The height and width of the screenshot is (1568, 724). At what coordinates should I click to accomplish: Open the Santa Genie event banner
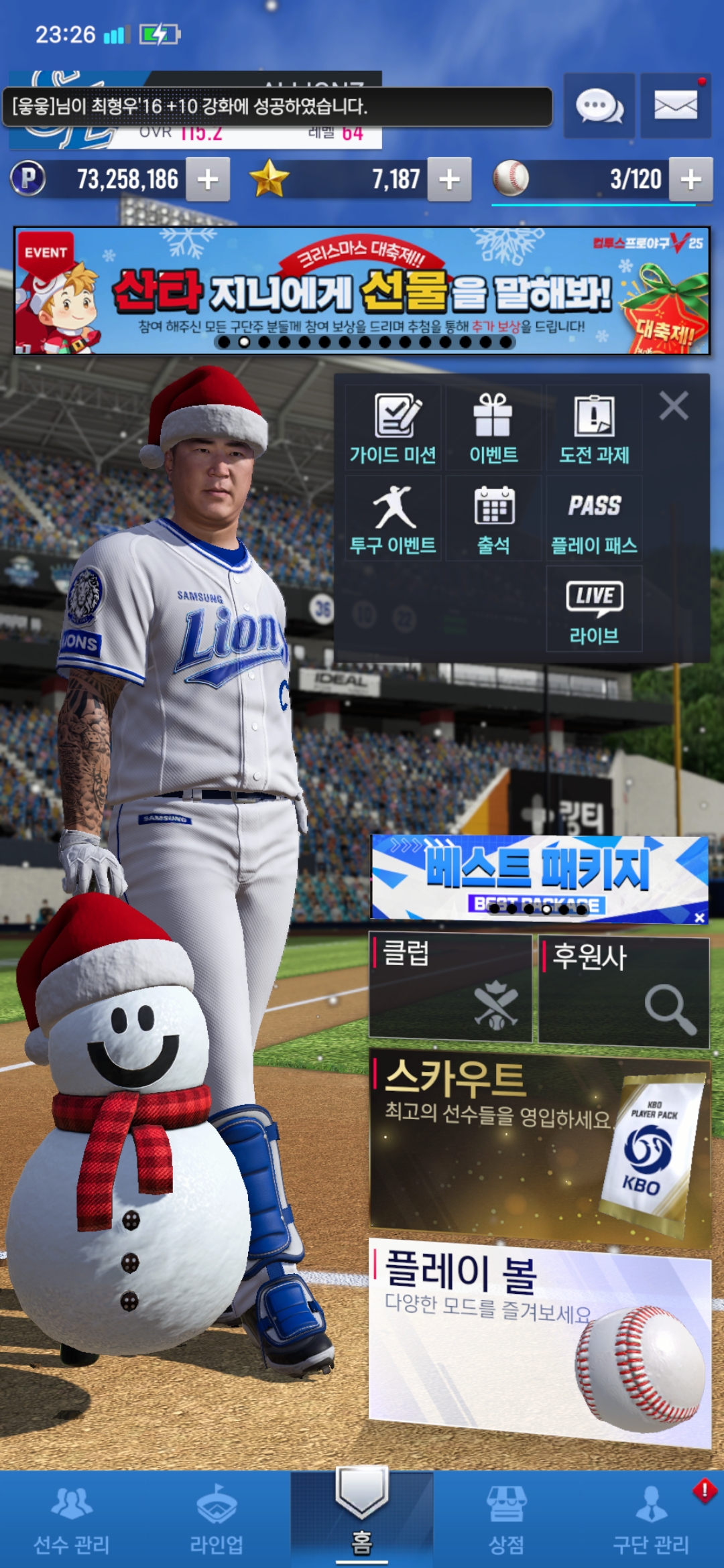(x=362, y=291)
